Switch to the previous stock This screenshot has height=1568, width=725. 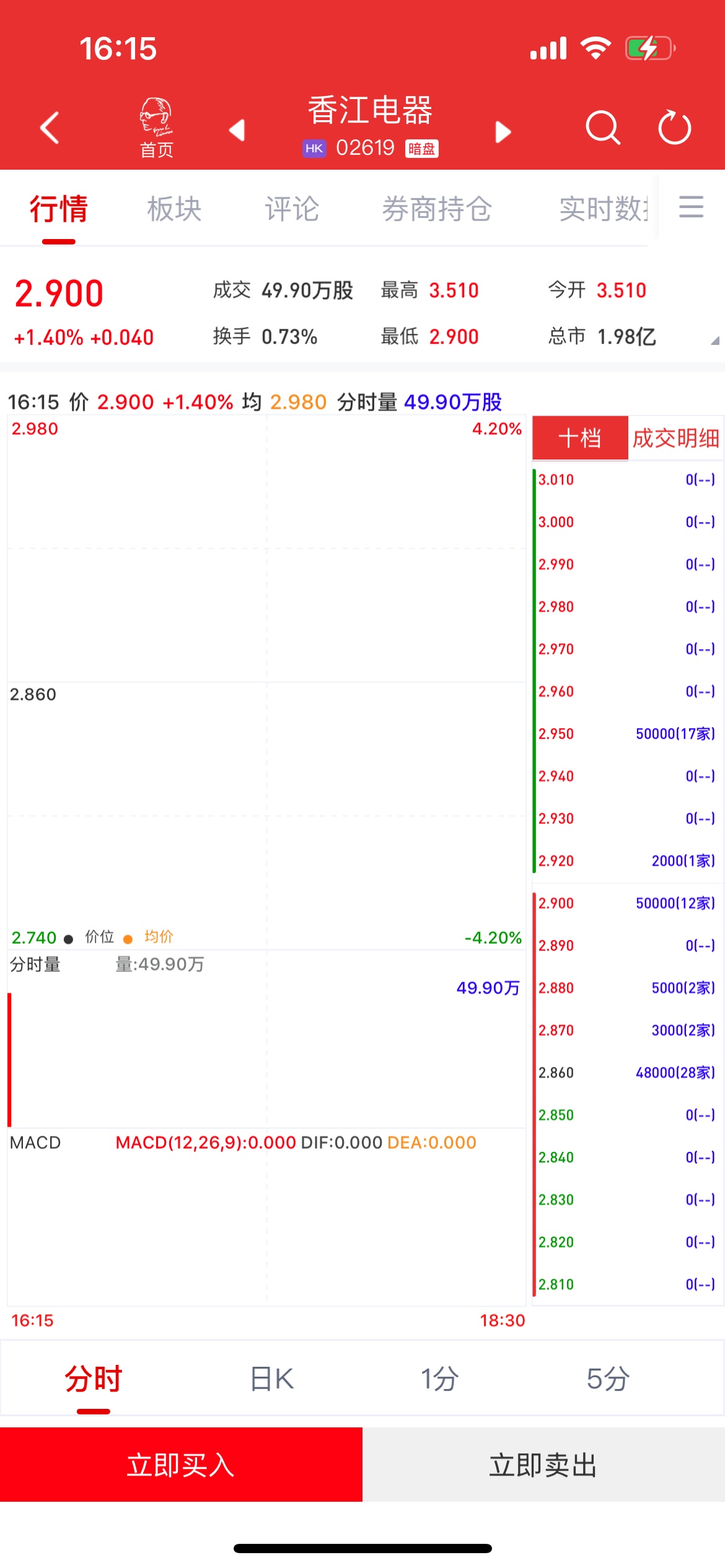237,131
